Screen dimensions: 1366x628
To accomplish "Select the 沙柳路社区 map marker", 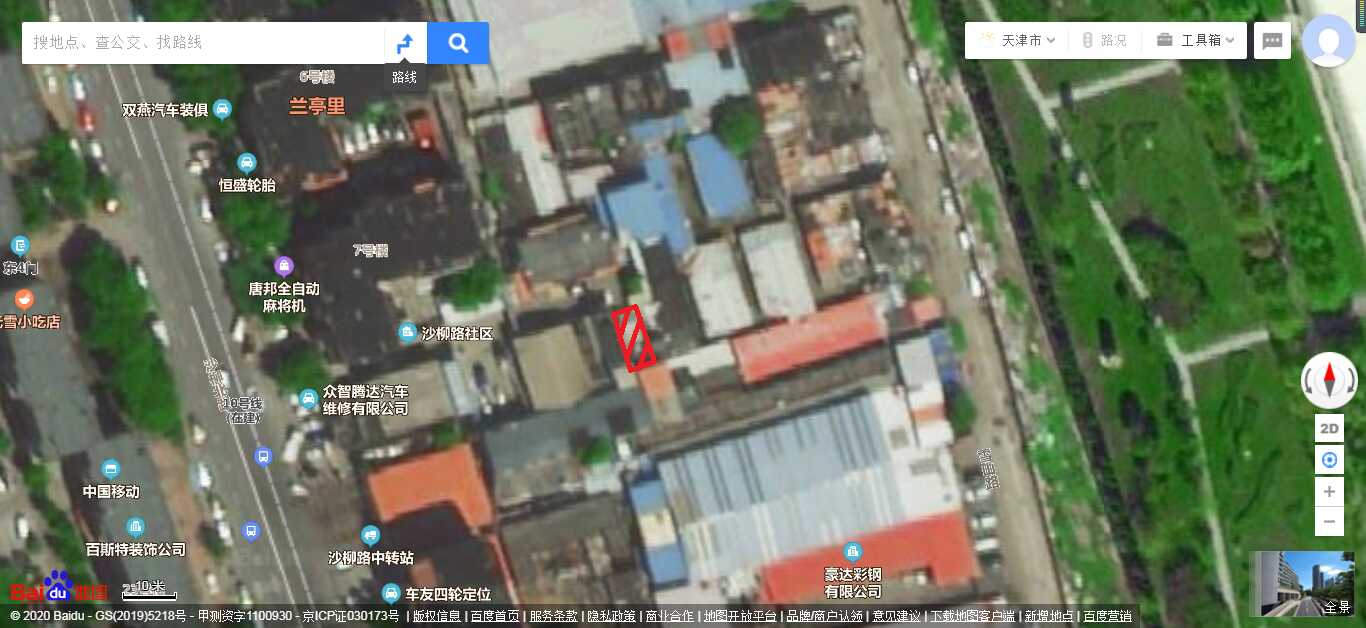I will coord(408,332).
